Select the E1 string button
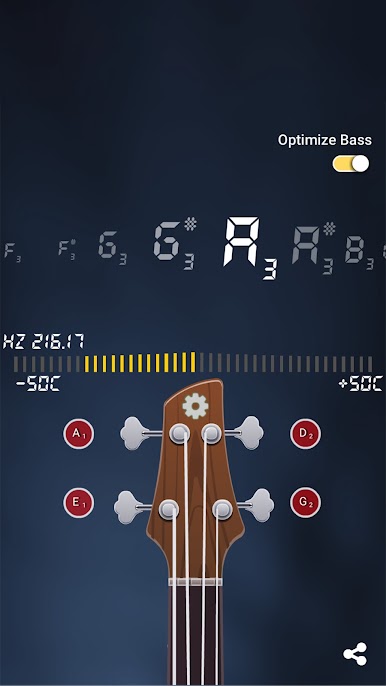This screenshot has width=386, height=686. (x=79, y=503)
